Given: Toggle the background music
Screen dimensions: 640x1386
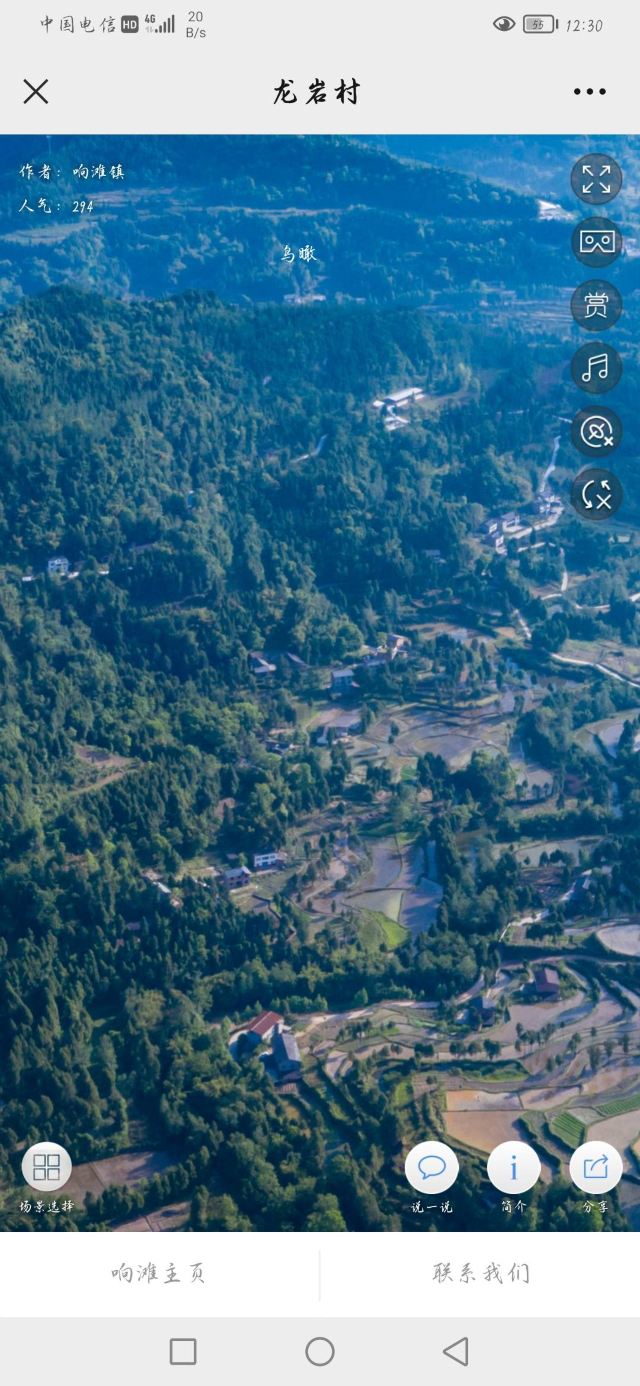Looking at the screenshot, I should pyautogui.click(x=596, y=369).
